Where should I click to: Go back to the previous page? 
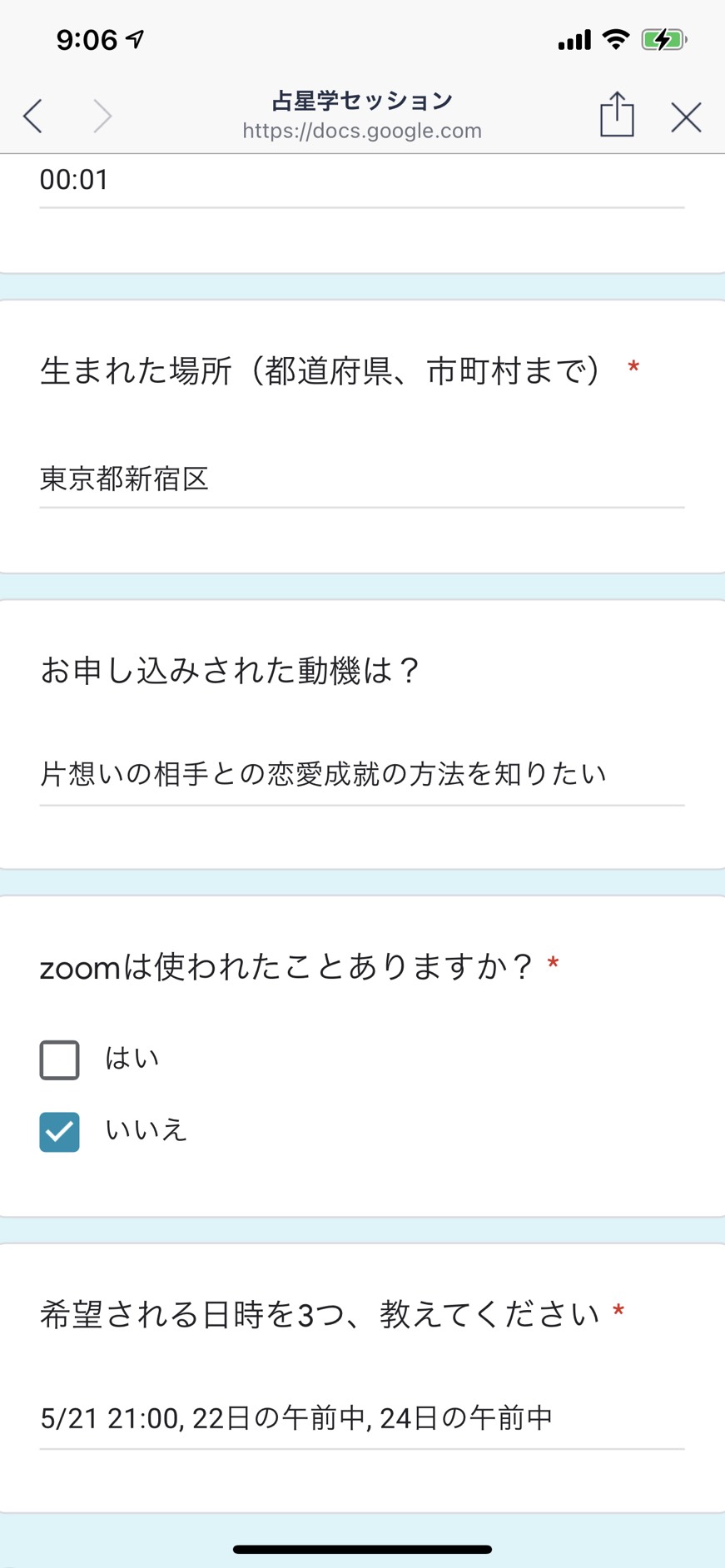point(33,116)
